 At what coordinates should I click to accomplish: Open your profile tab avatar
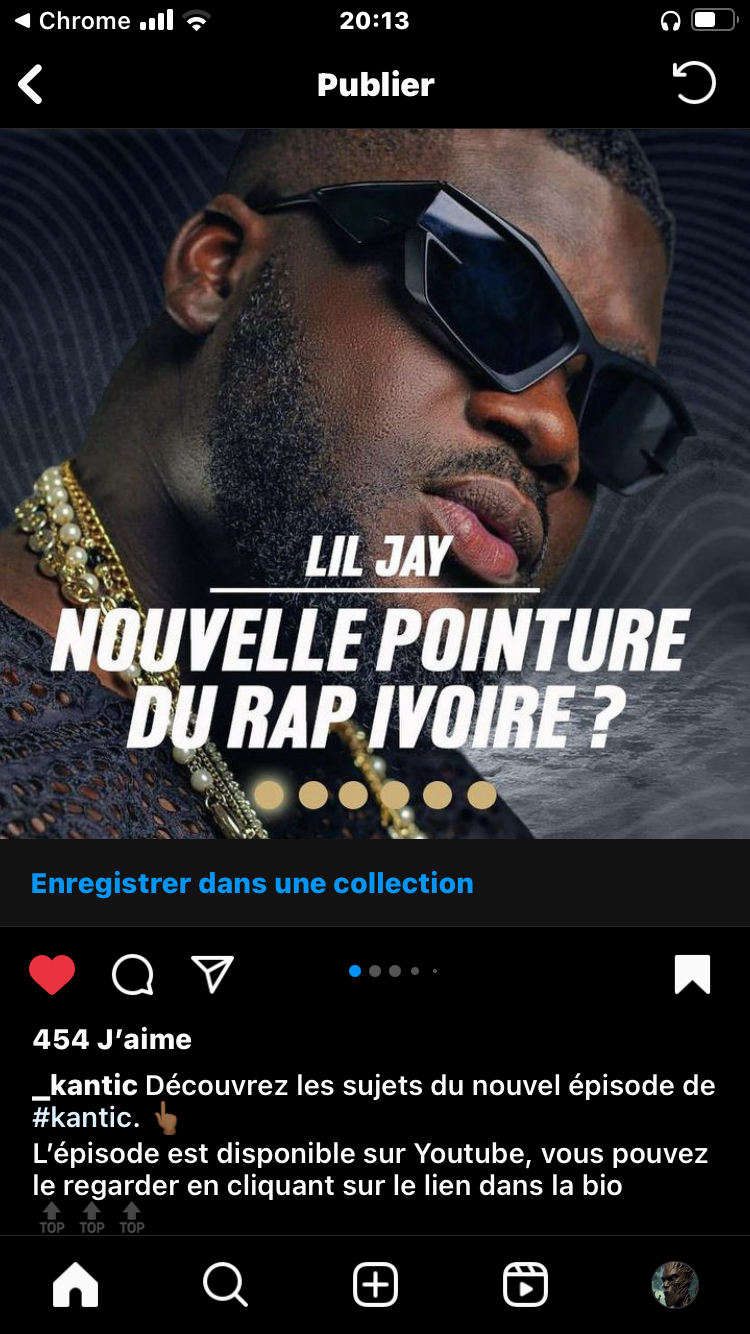coord(674,1284)
